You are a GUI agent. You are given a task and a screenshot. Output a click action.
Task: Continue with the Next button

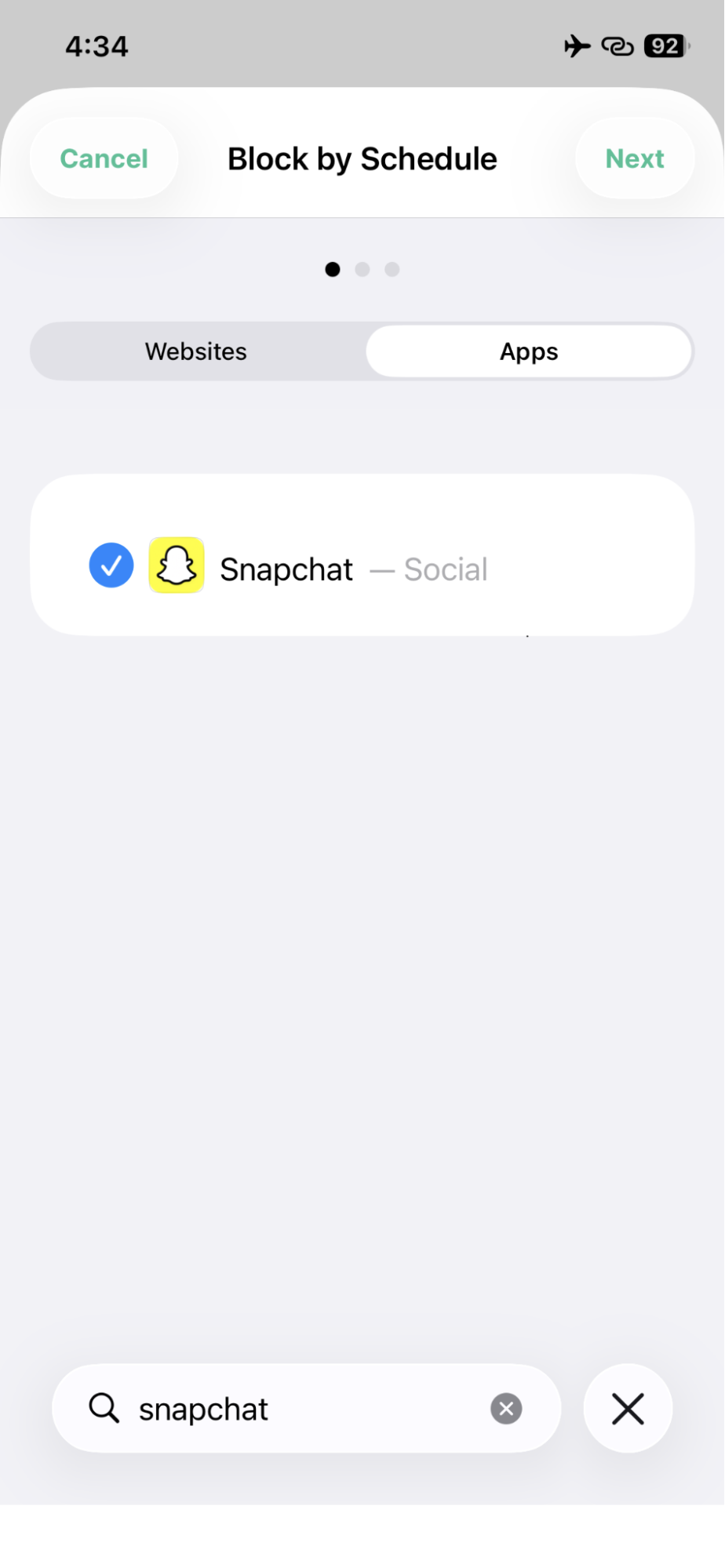click(x=635, y=158)
